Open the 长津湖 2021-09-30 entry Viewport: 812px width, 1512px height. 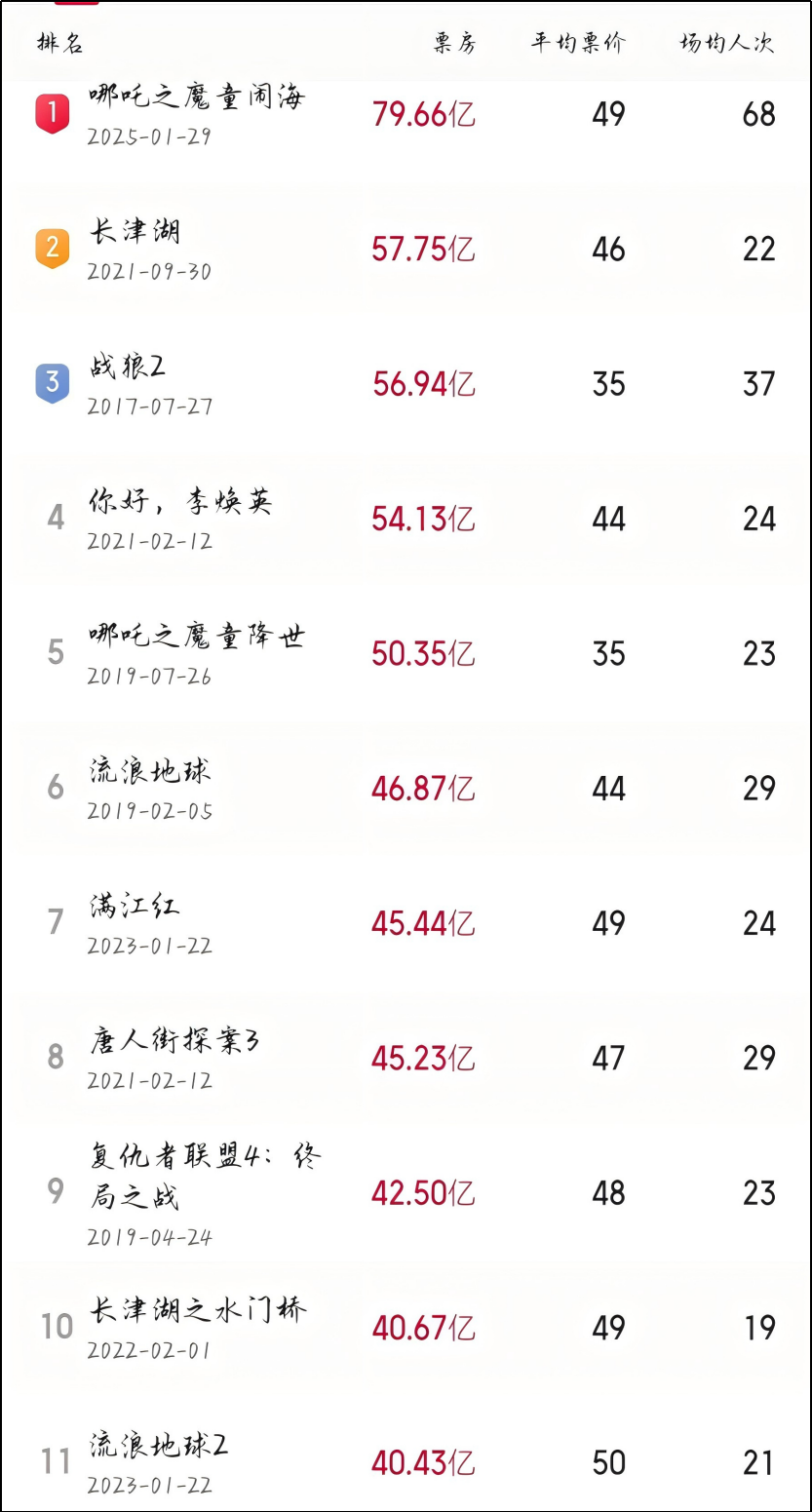[x=406, y=250]
